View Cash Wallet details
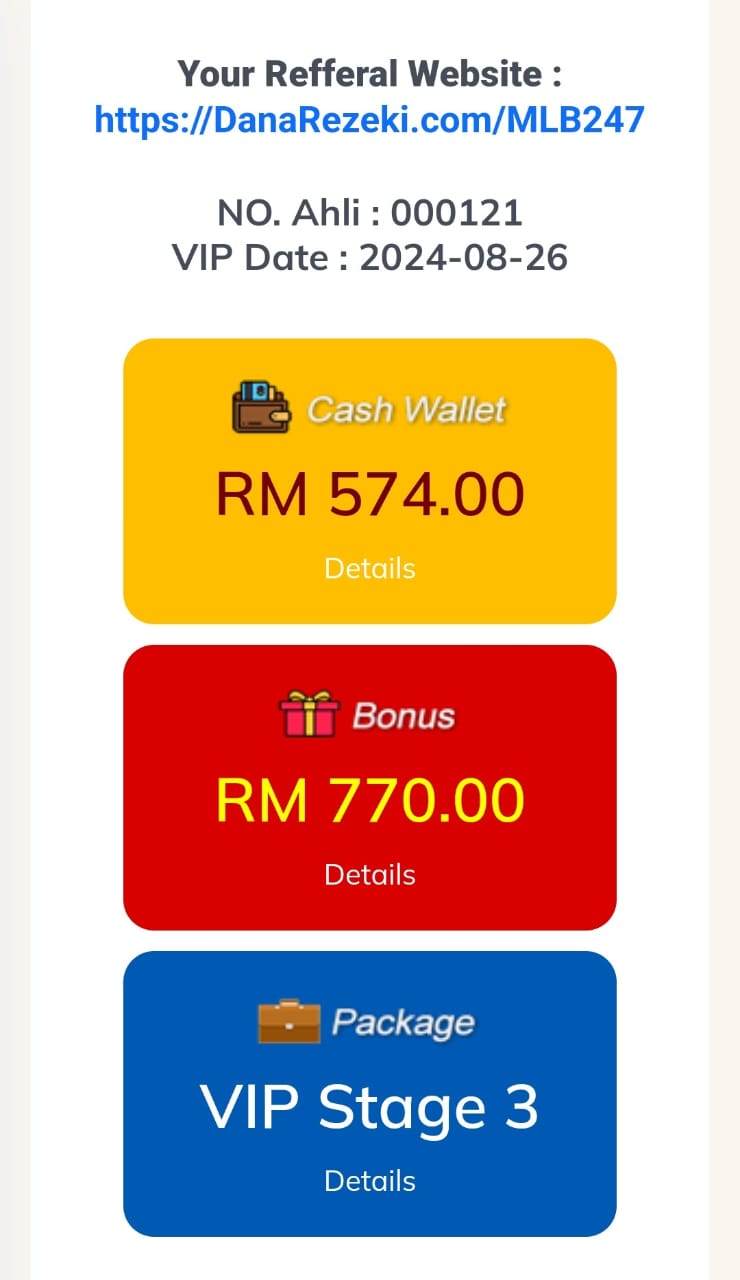 [x=369, y=568]
